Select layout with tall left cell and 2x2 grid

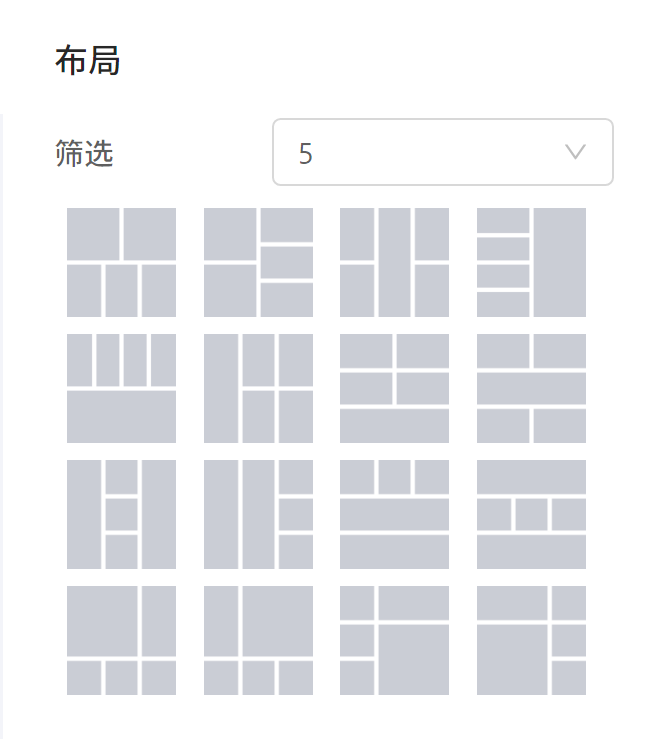tap(258, 388)
